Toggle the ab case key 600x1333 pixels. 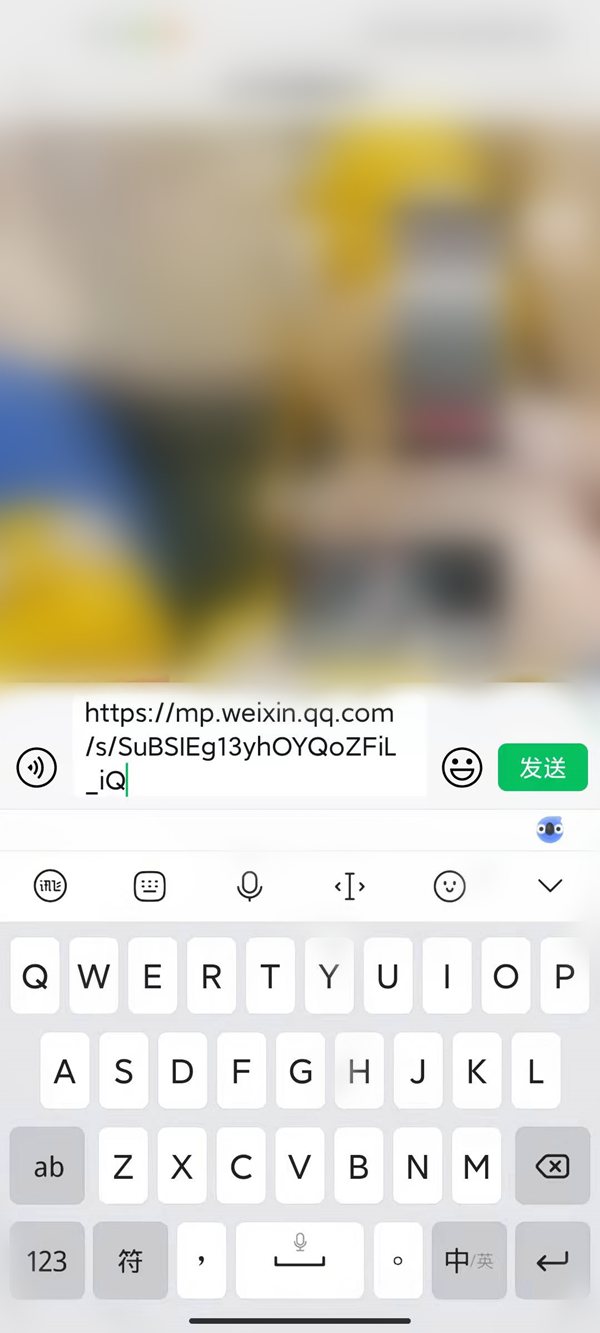48,1166
